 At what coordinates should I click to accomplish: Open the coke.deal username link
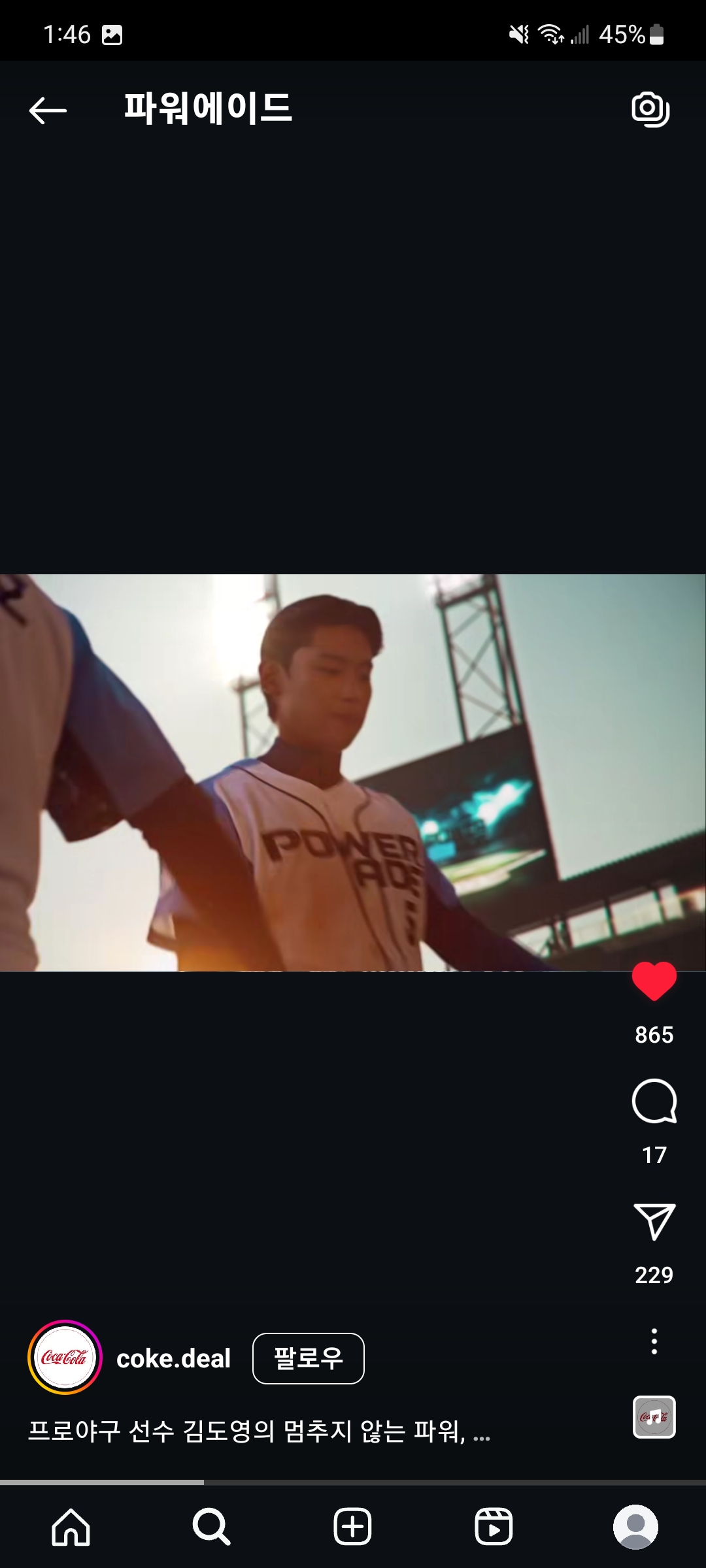tap(173, 1359)
